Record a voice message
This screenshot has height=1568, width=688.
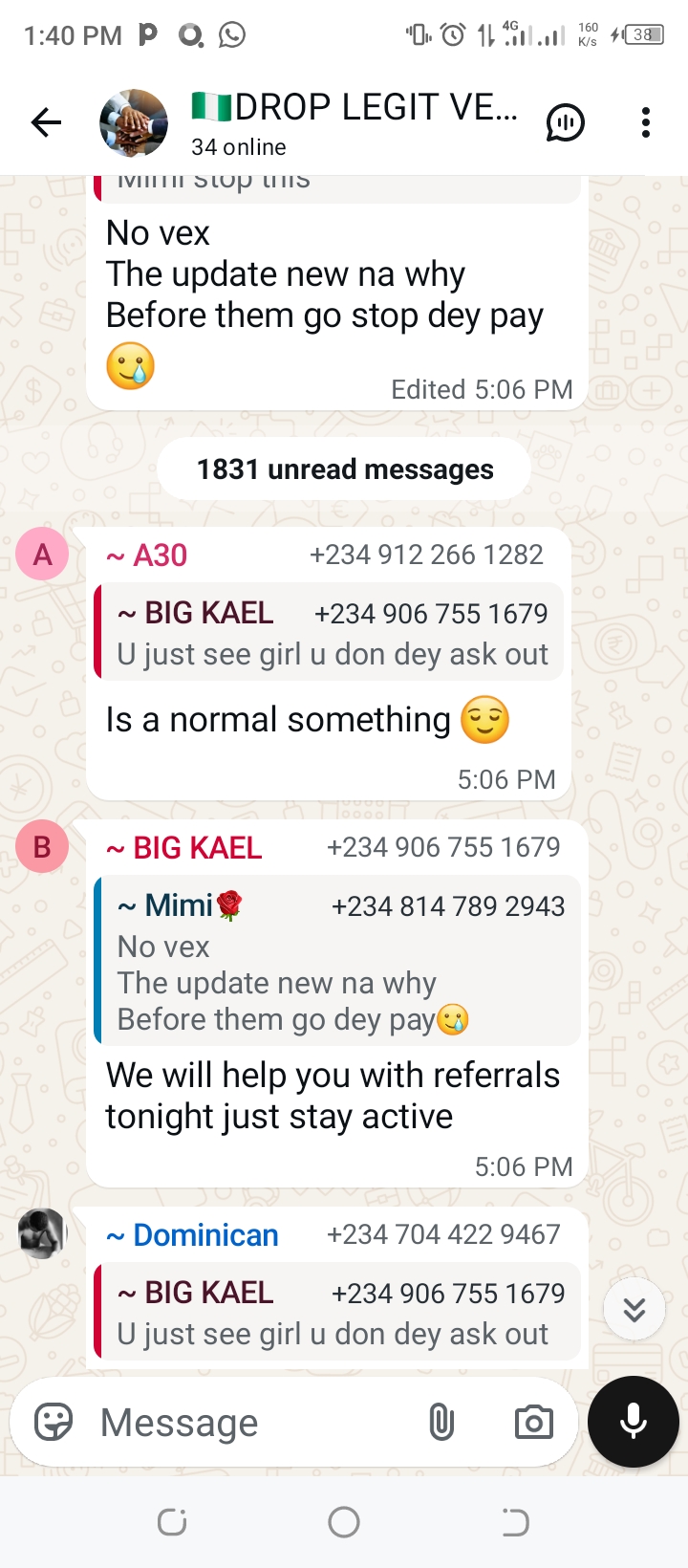633,1423
